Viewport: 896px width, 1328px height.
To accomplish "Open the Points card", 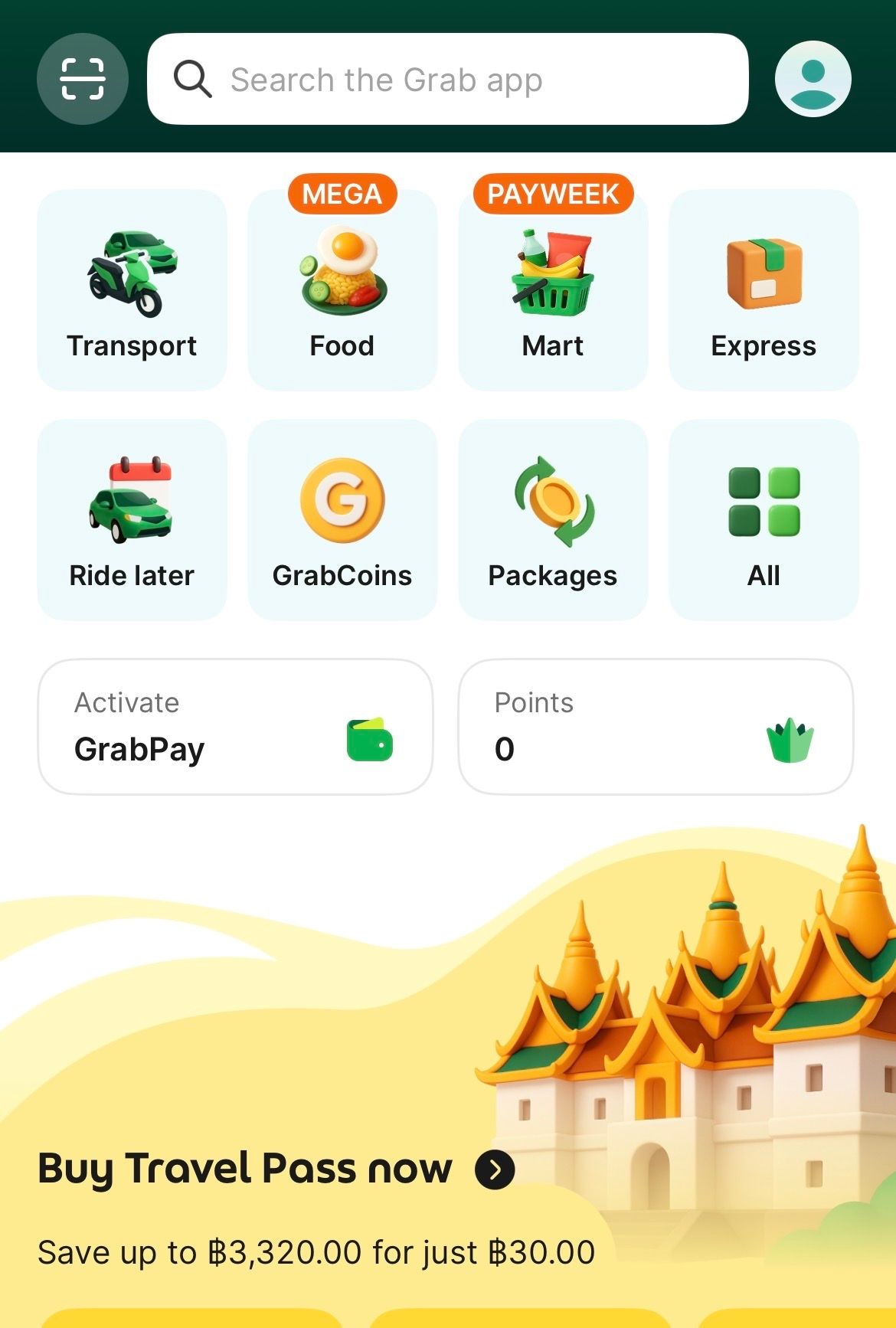I will click(x=656, y=727).
